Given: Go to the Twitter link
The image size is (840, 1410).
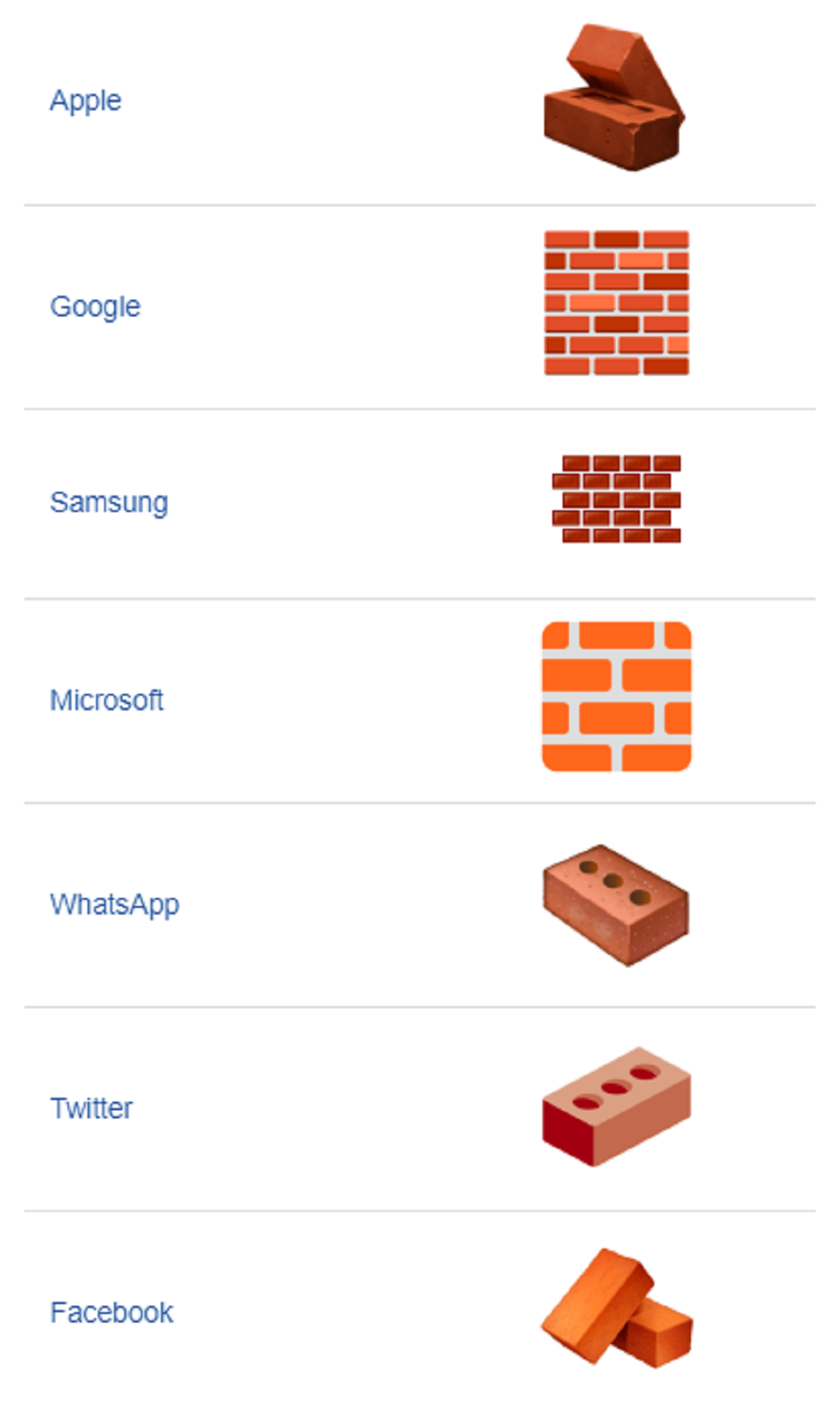Looking at the screenshot, I should 91,1108.
